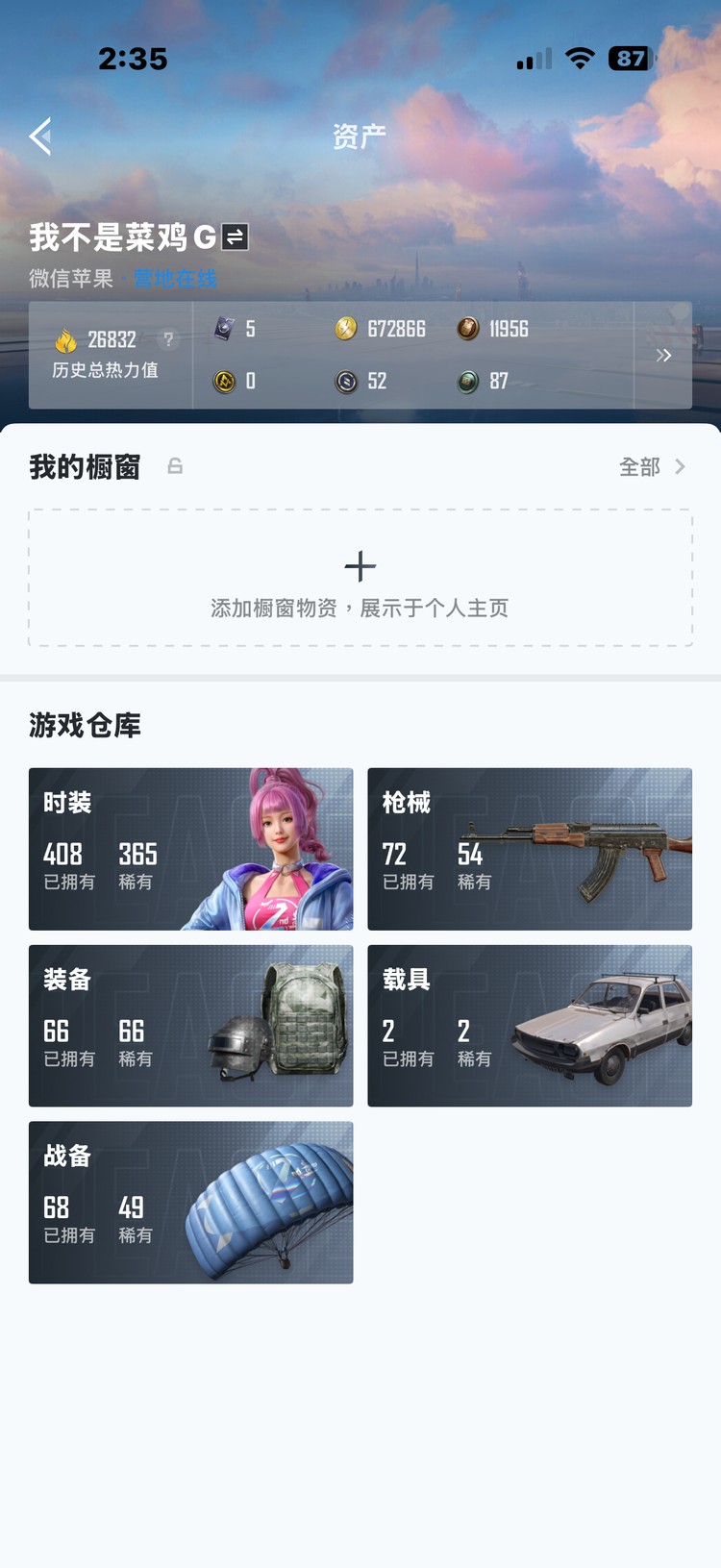721x1568 pixels.
Task: Open the 载具 vehicles warehouse card
Action: click(530, 1025)
